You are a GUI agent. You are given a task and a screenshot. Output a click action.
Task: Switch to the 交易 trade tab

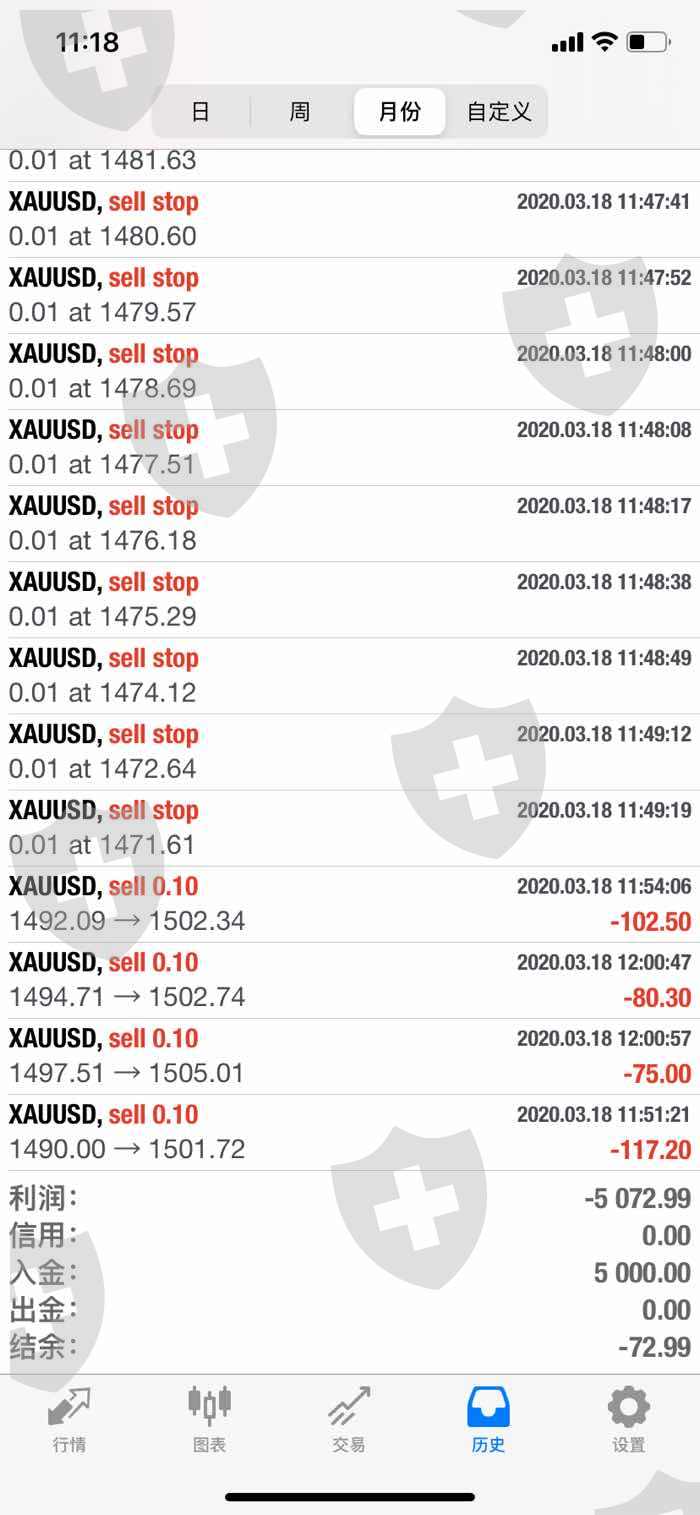click(x=349, y=1420)
